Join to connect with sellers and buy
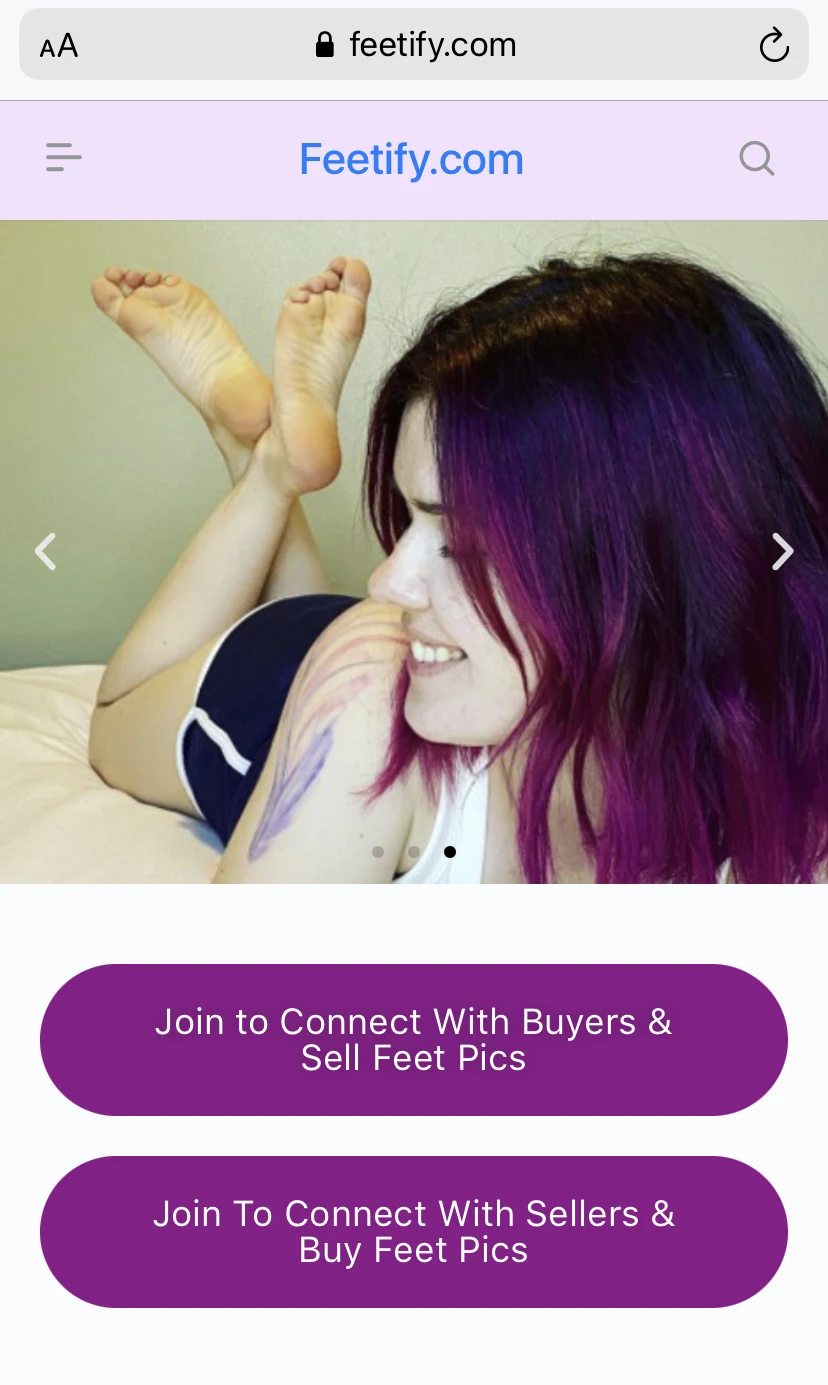Image resolution: width=828 pixels, height=1385 pixels. tap(414, 1231)
